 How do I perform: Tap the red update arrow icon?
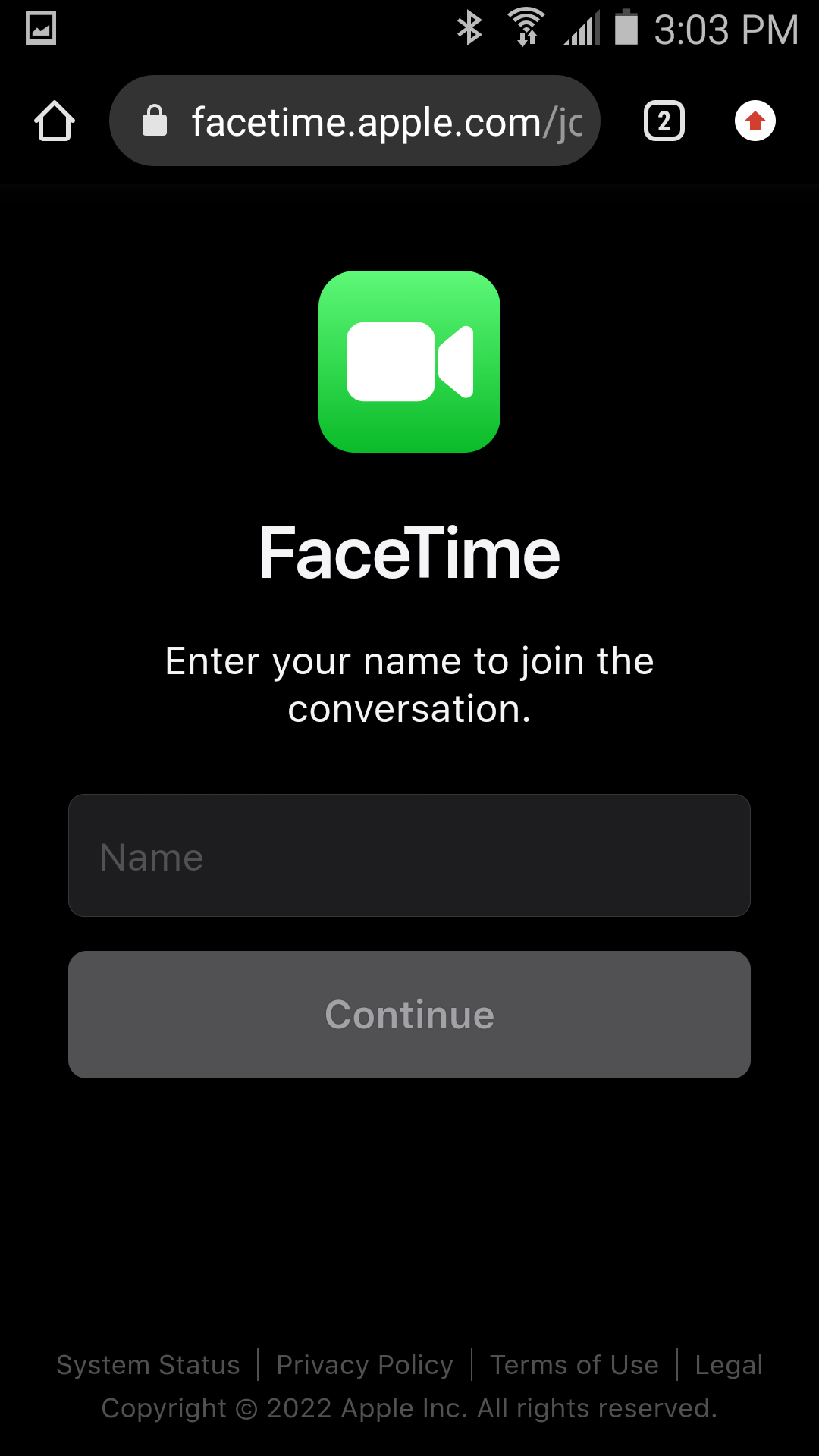tap(755, 121)
